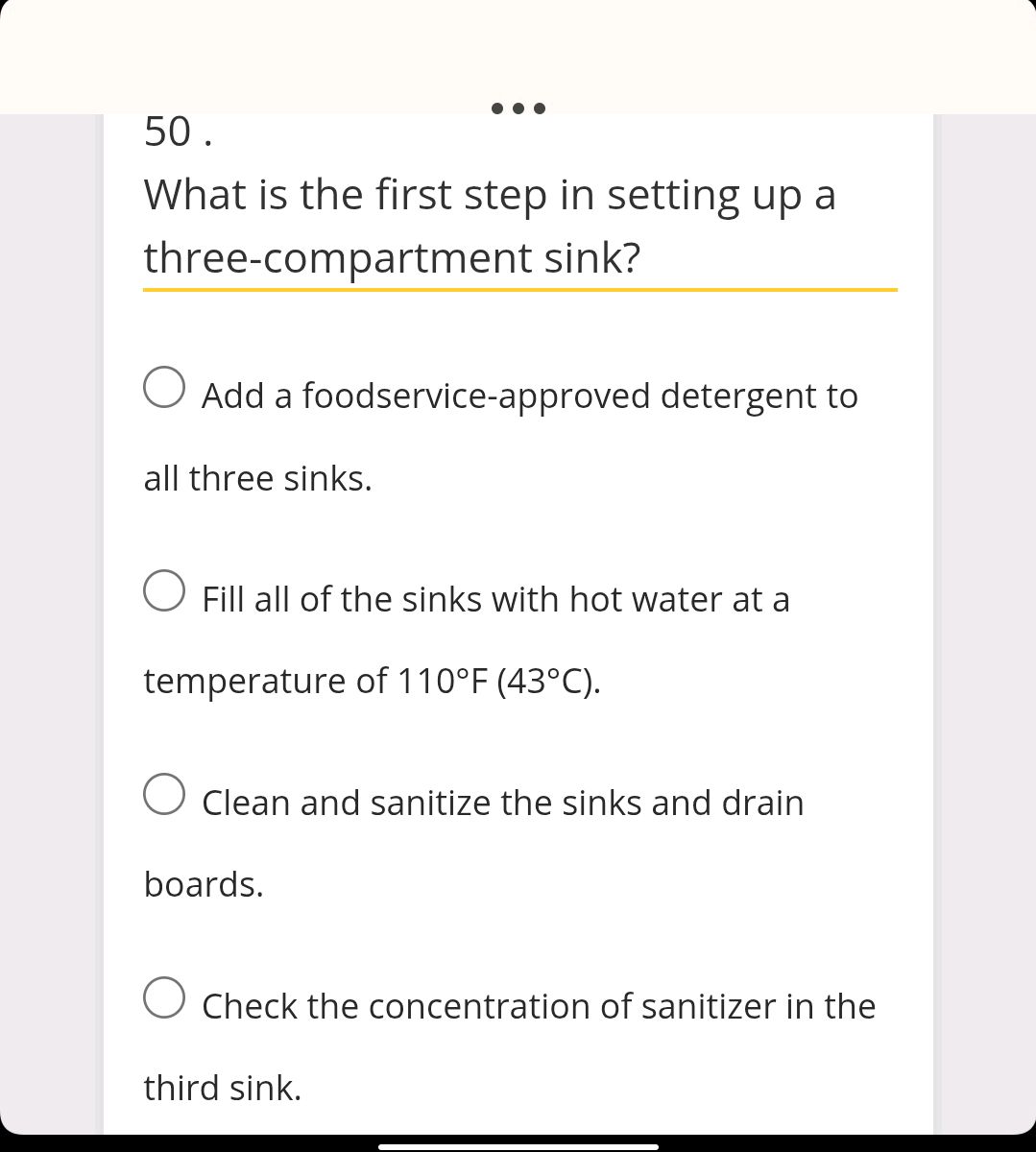The height and width of the screenshot is (1152, 1036).
Task: Select the hot water answer radio button
Action: 165,590
